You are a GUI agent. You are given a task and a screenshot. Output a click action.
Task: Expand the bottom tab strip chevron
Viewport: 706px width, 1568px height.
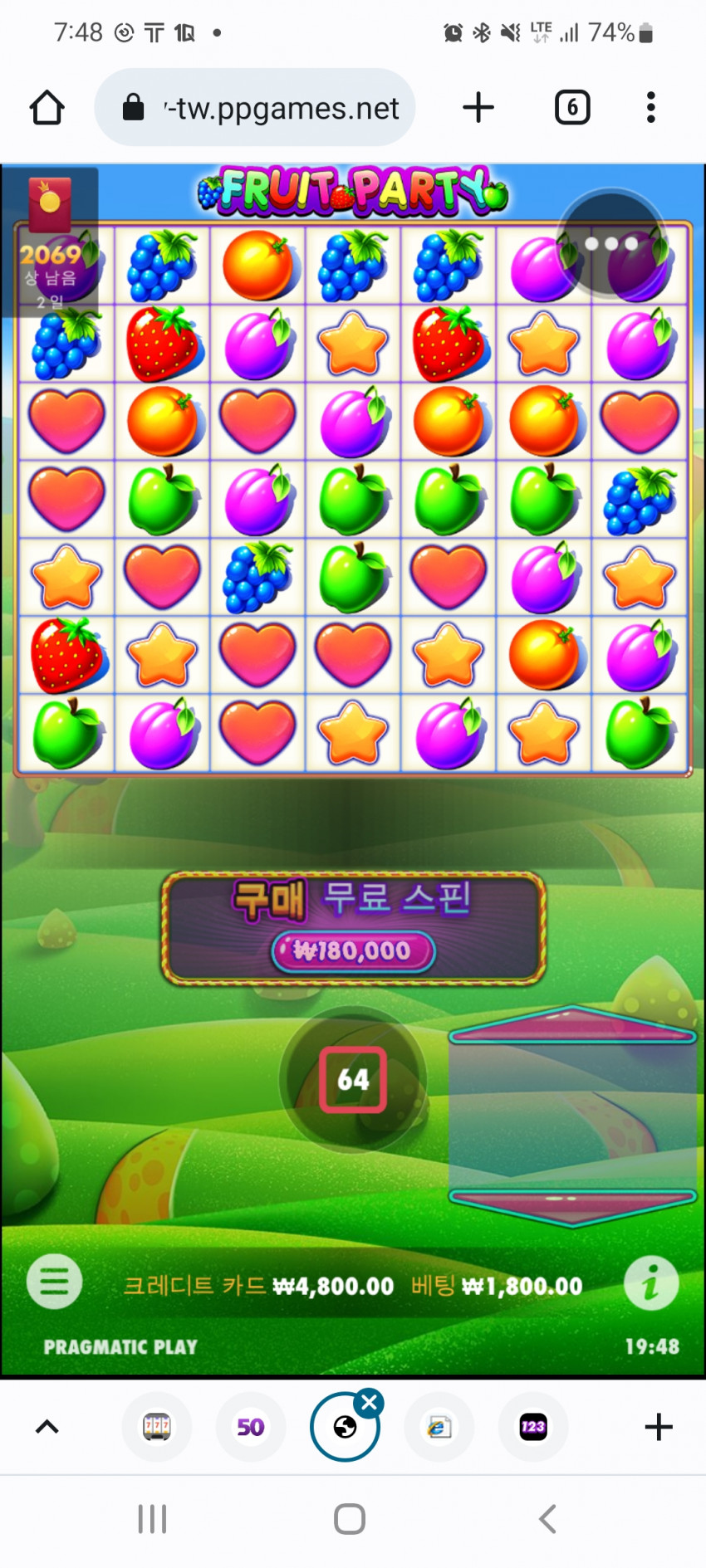[47, 1427]
